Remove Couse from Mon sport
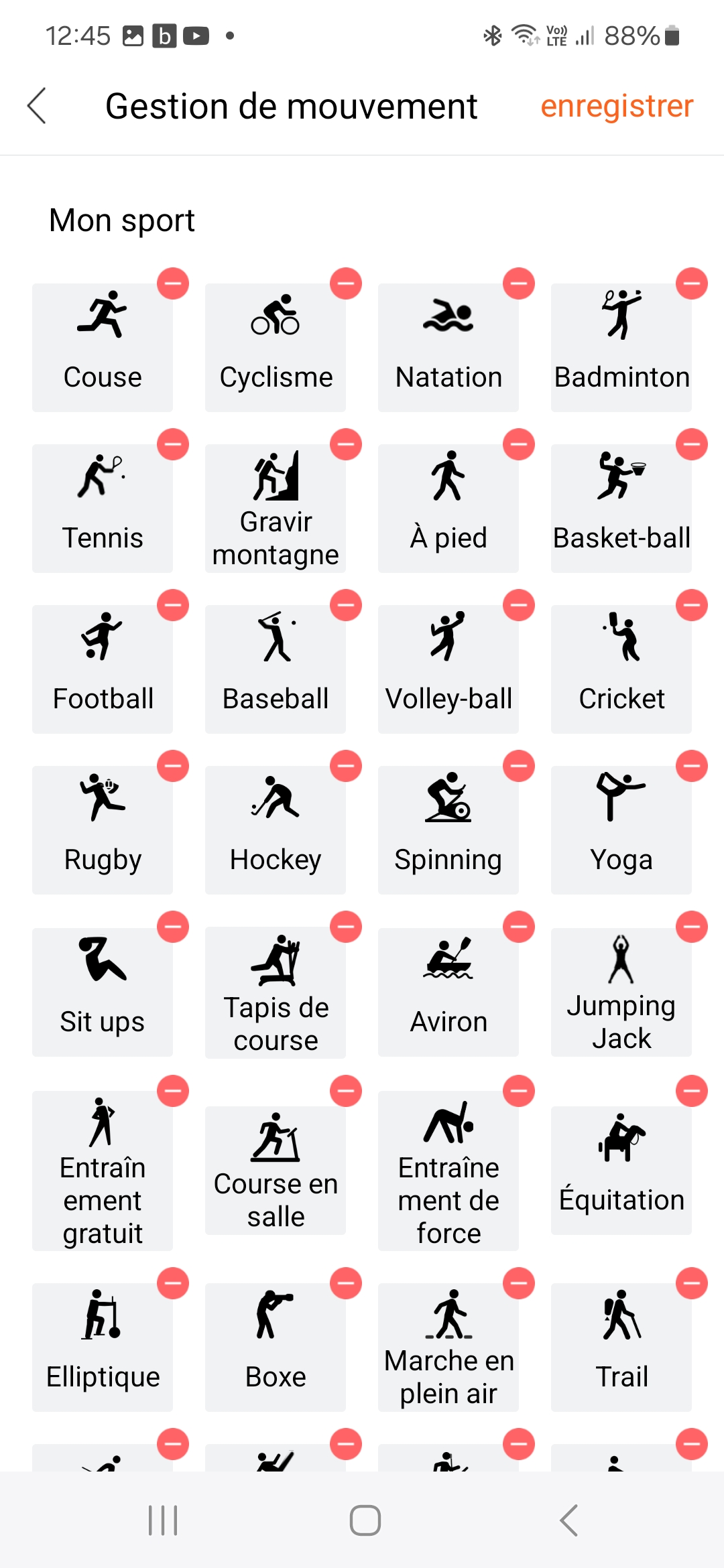This screenshot has height=1568, width=724. click(173, 283)
